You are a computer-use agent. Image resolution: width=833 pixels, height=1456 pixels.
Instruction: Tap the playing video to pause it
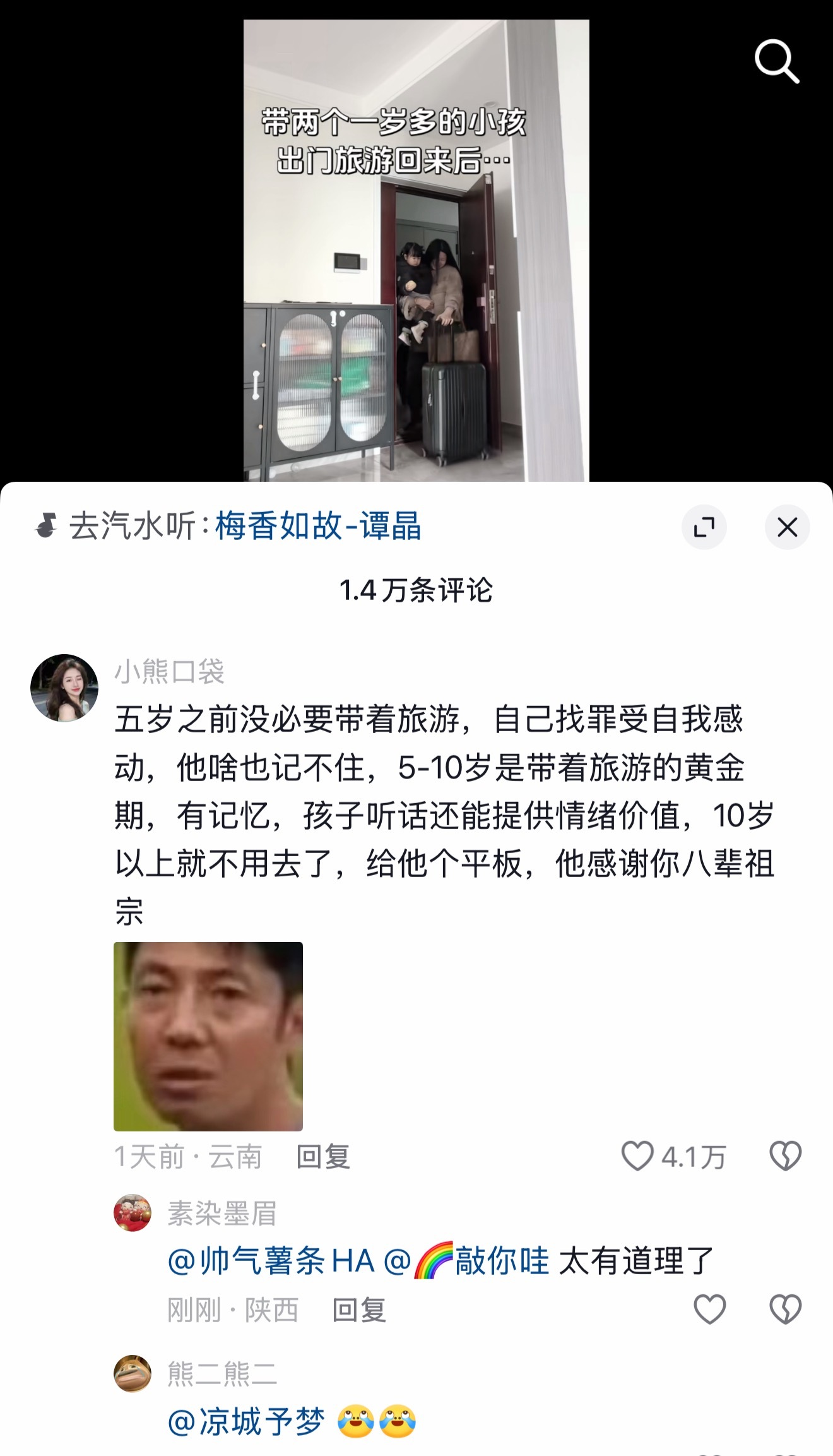click(x=416, y=253)
